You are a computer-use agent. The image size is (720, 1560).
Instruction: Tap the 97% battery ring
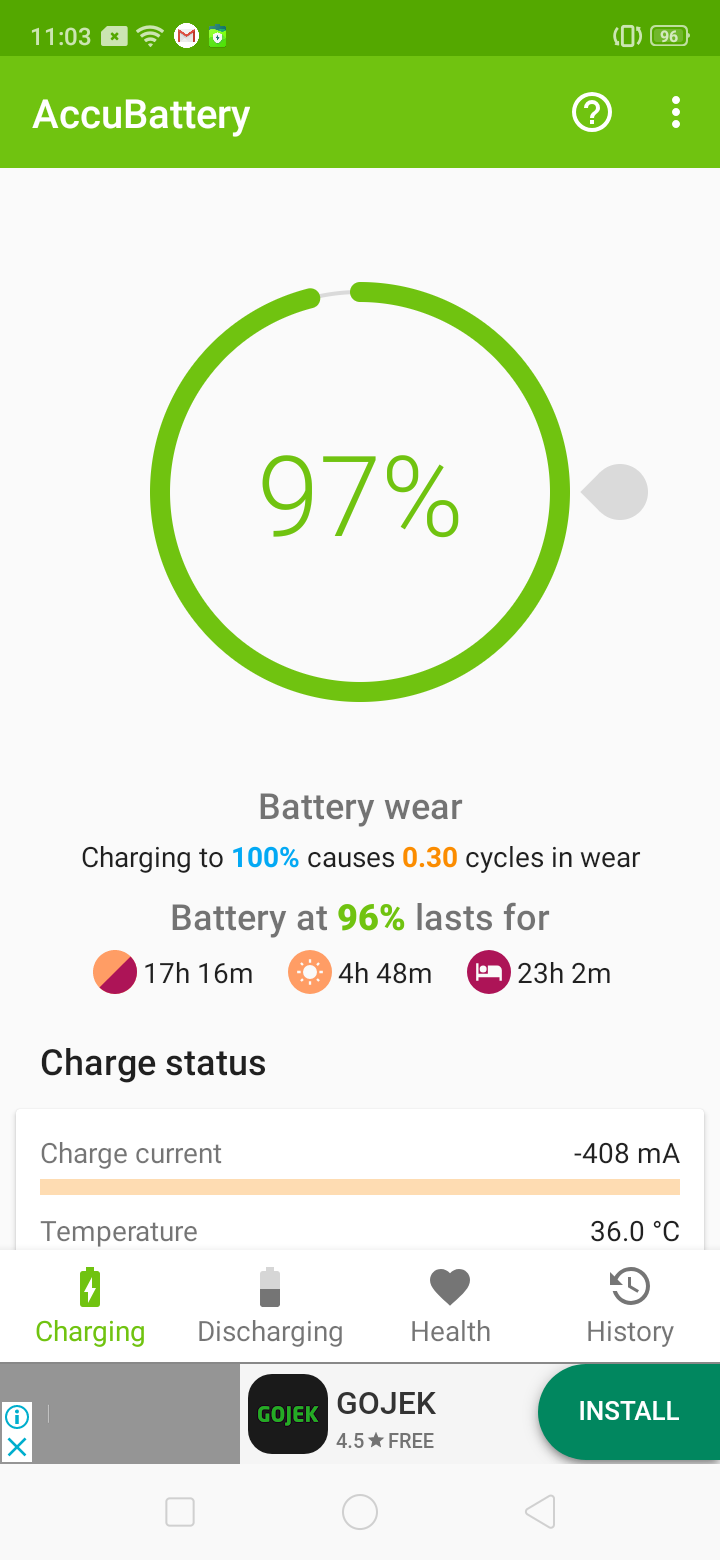360,492
